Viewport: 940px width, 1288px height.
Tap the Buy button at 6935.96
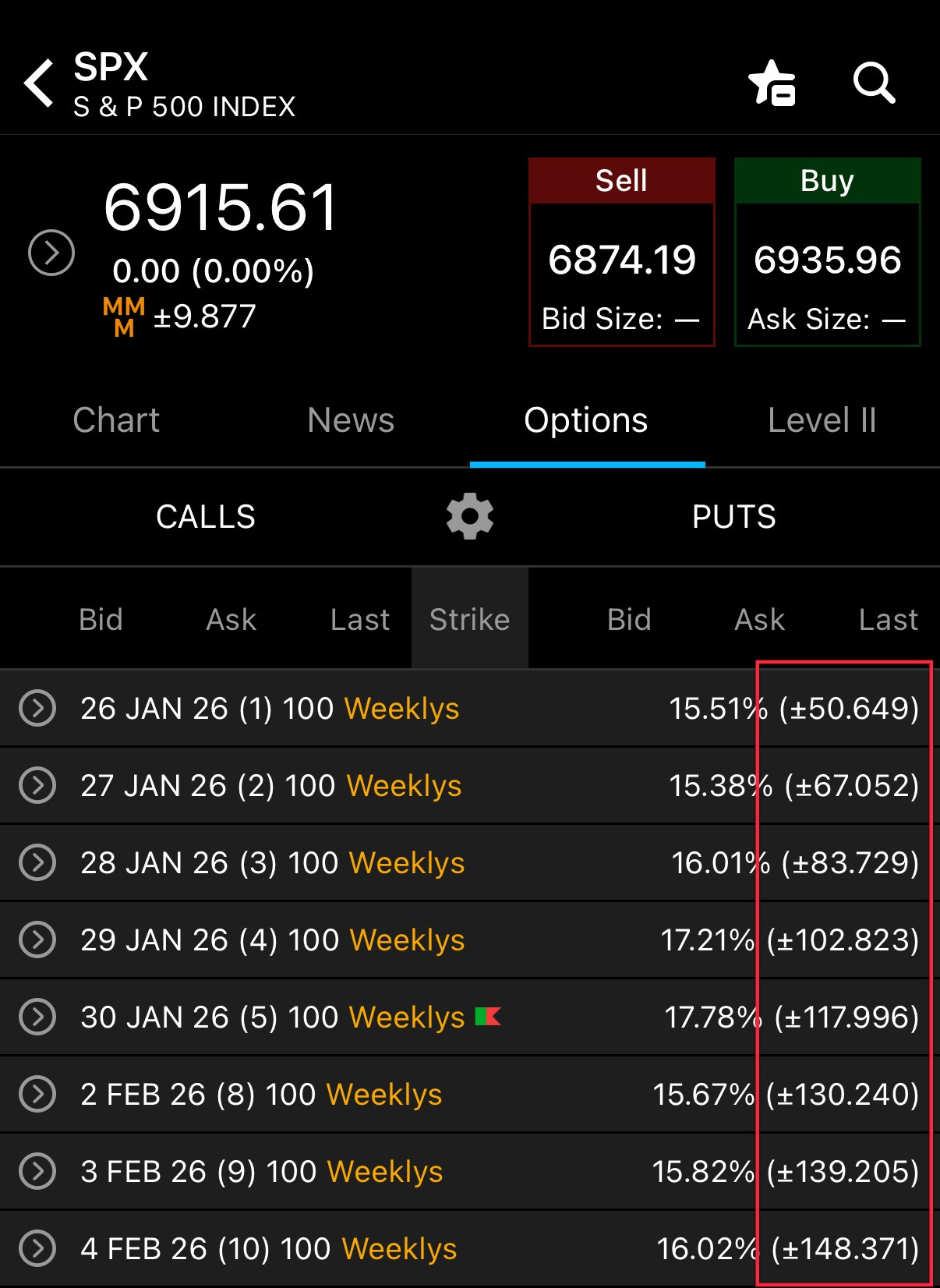point(827,252)
